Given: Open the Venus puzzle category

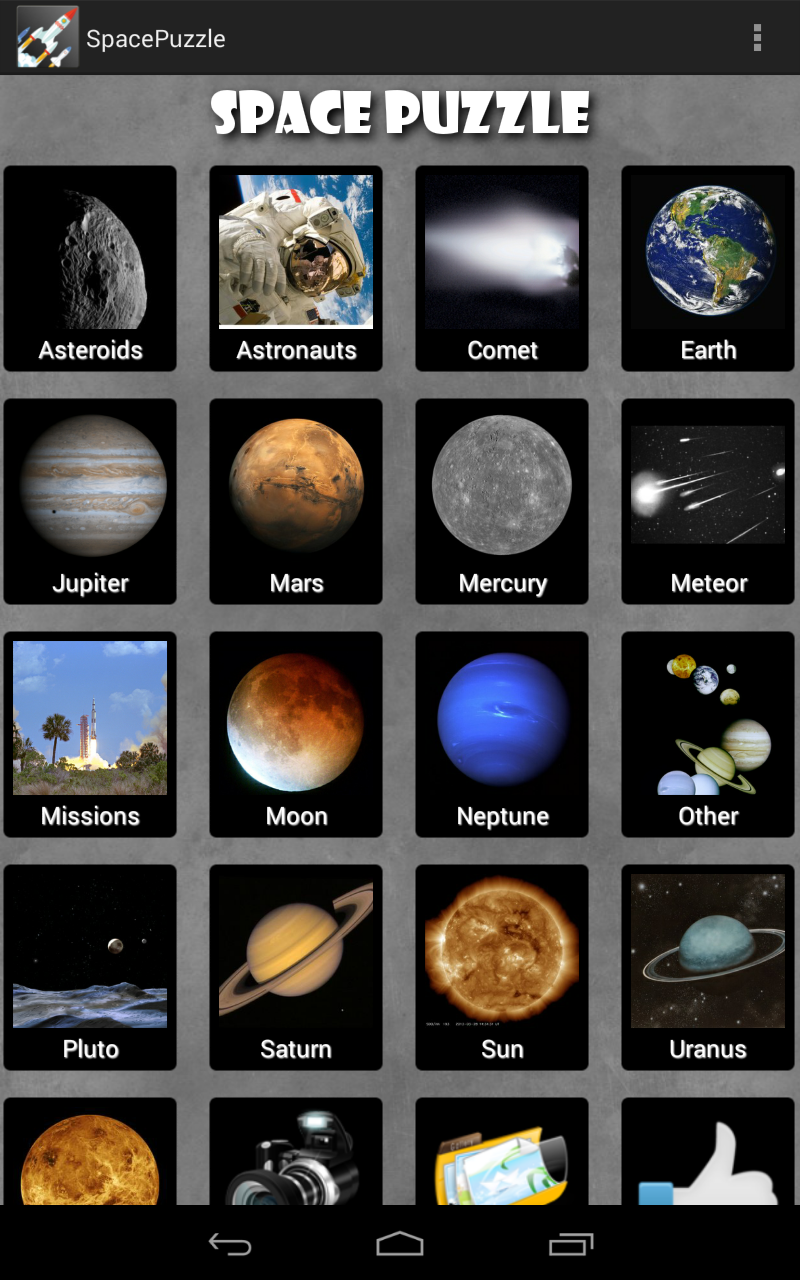Looking at the screenshot, I should [90, 1160].
